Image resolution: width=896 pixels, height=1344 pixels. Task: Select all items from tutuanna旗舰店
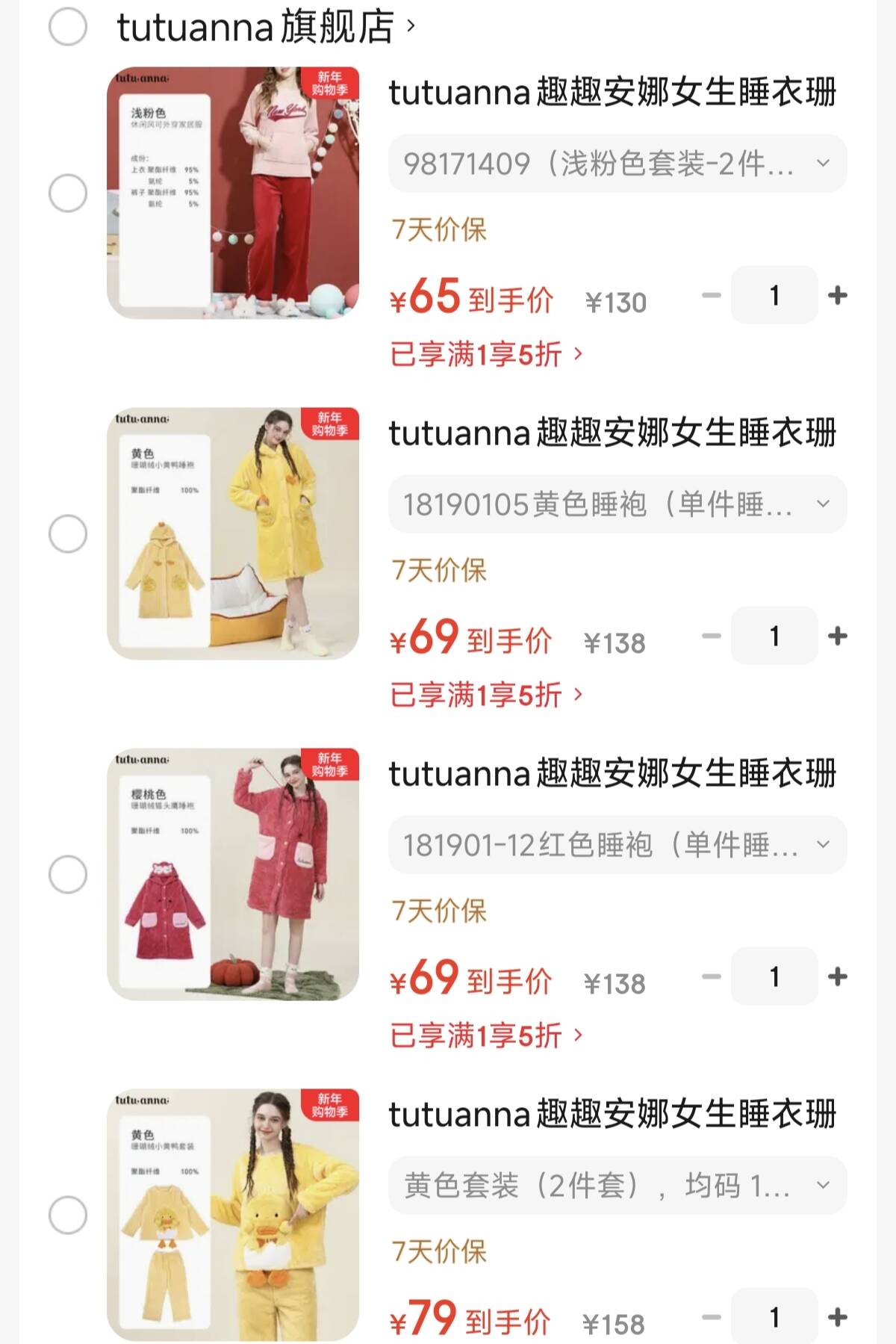click(68, 28)
